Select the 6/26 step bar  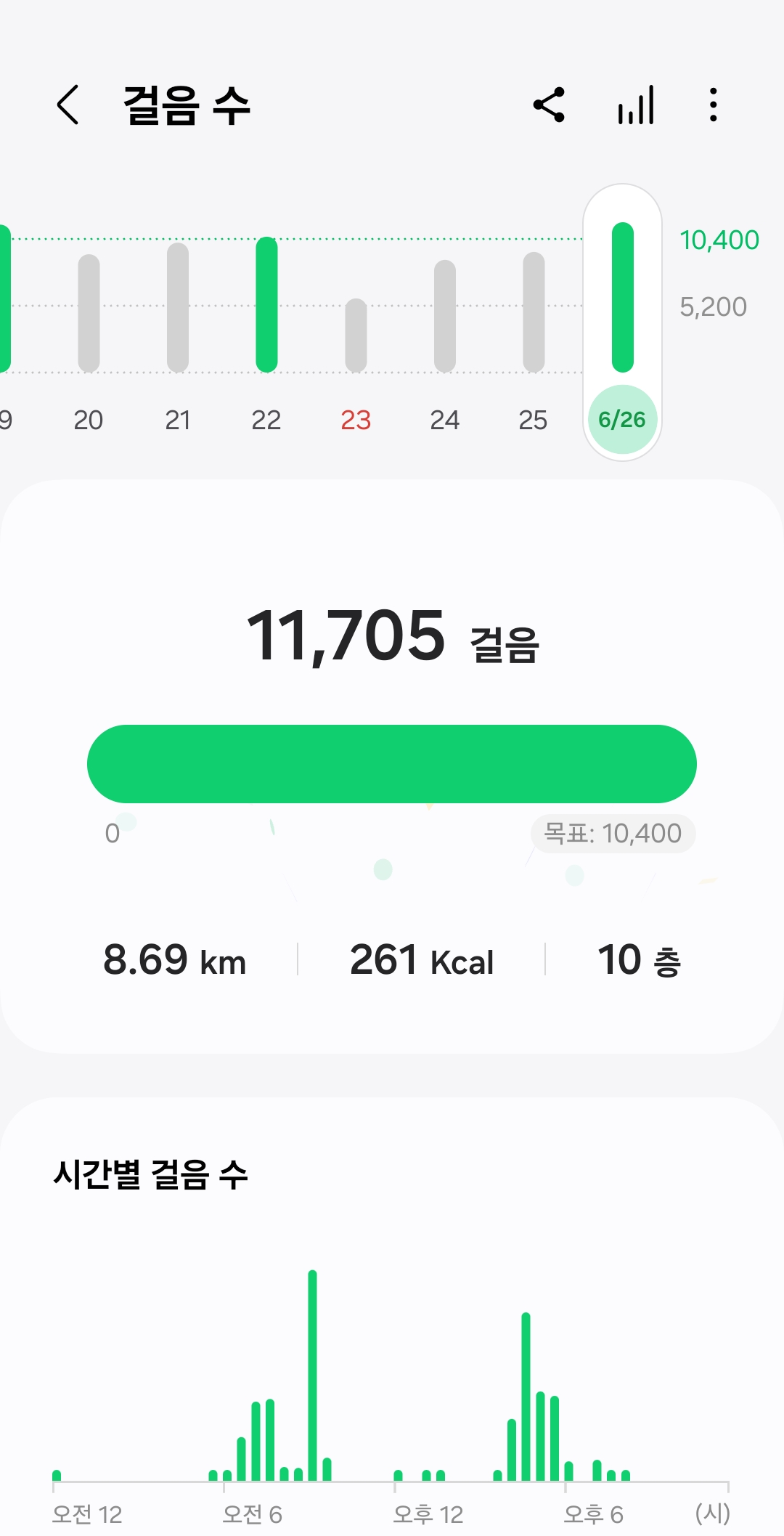tap(622, 298)
